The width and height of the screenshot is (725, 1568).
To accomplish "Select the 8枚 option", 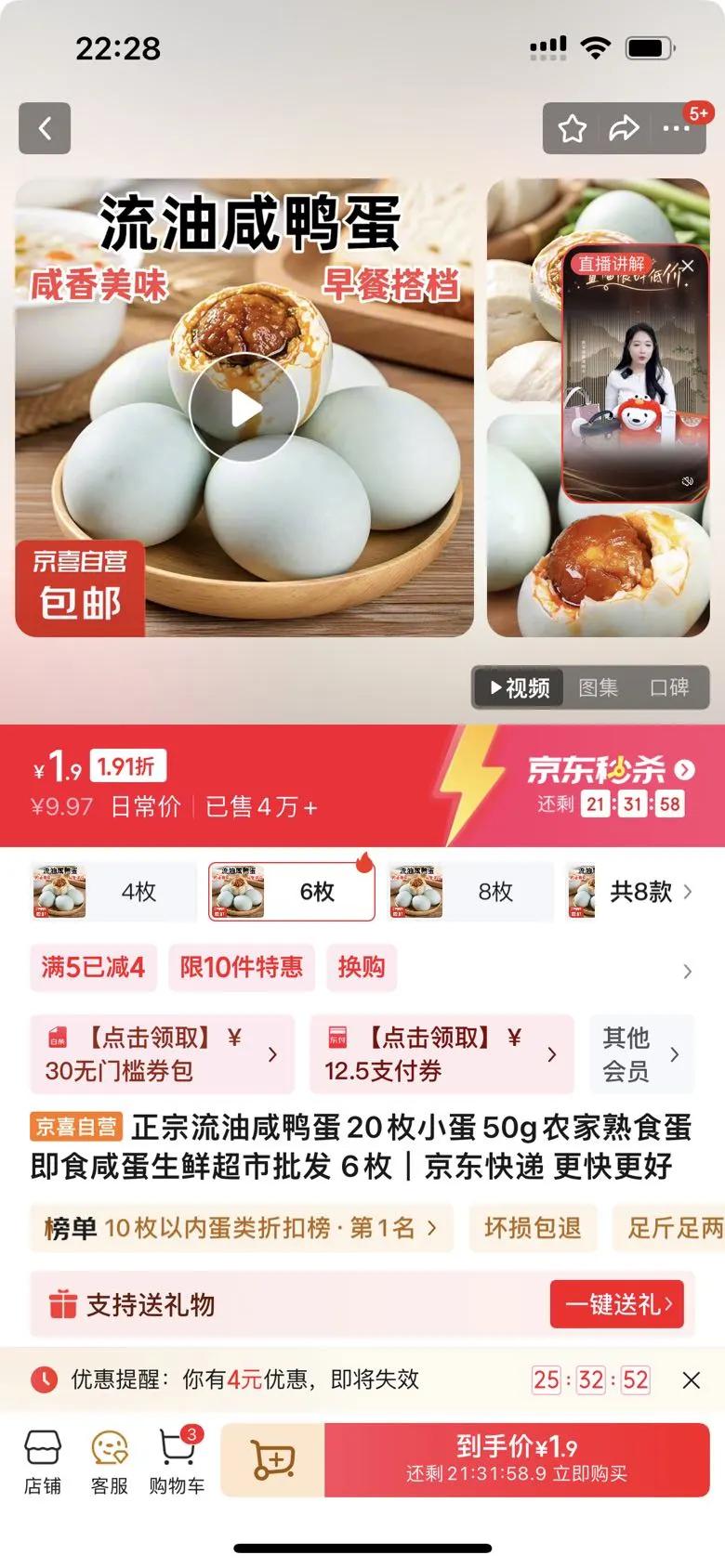I will 470,892.
